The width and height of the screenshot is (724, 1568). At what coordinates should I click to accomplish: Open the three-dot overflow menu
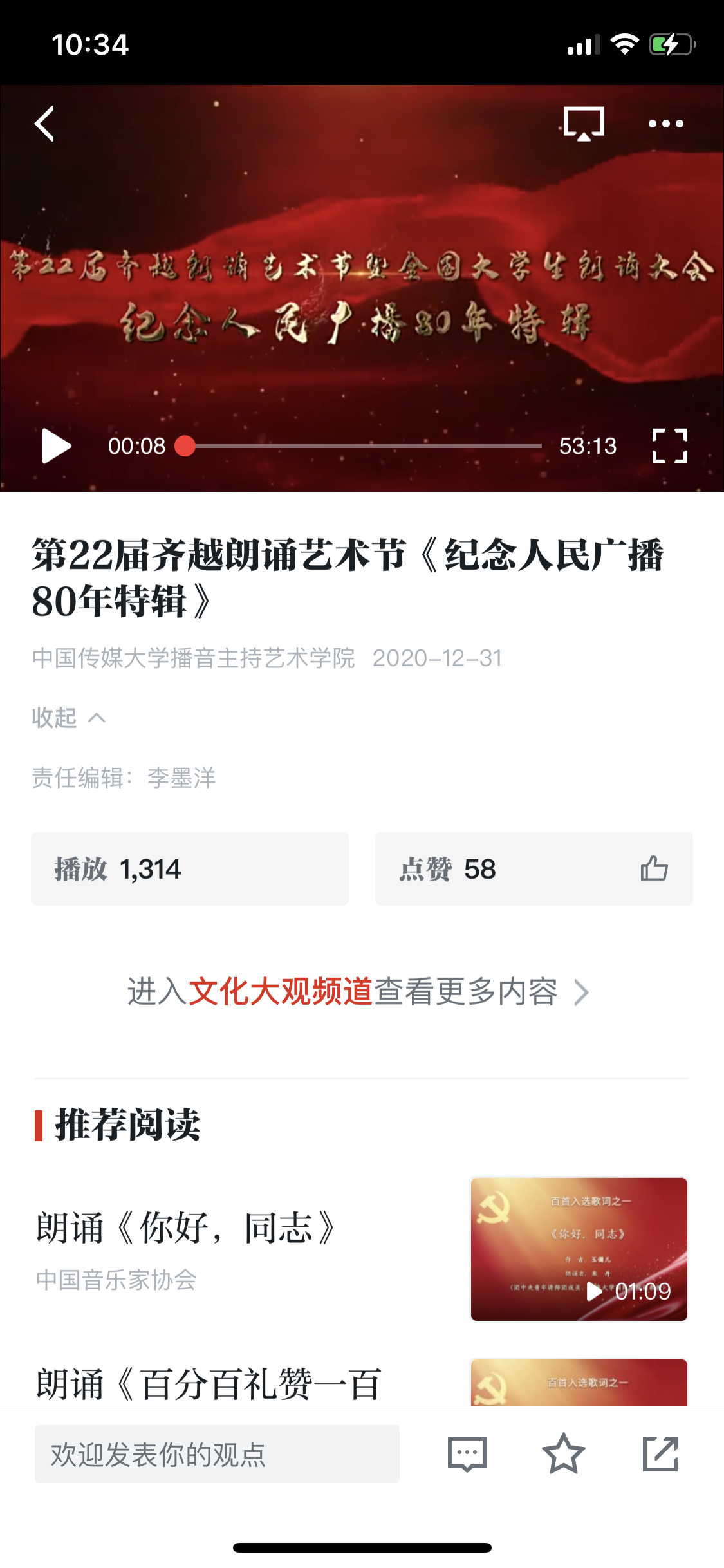point(665,124)
